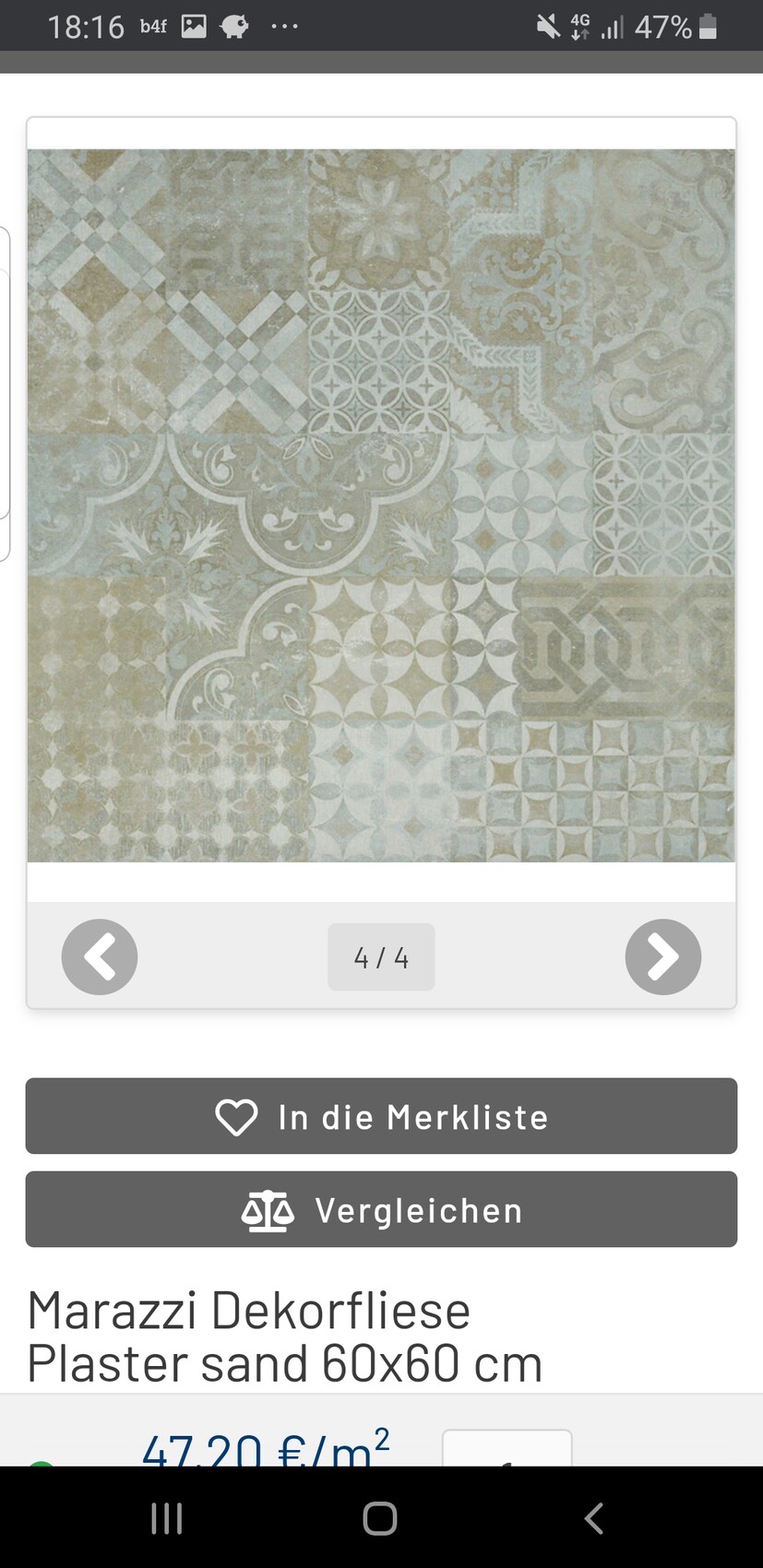Tap Vergleichen to compare this product
This screenshot has width=763, height=1568.
pos(381,1209)
